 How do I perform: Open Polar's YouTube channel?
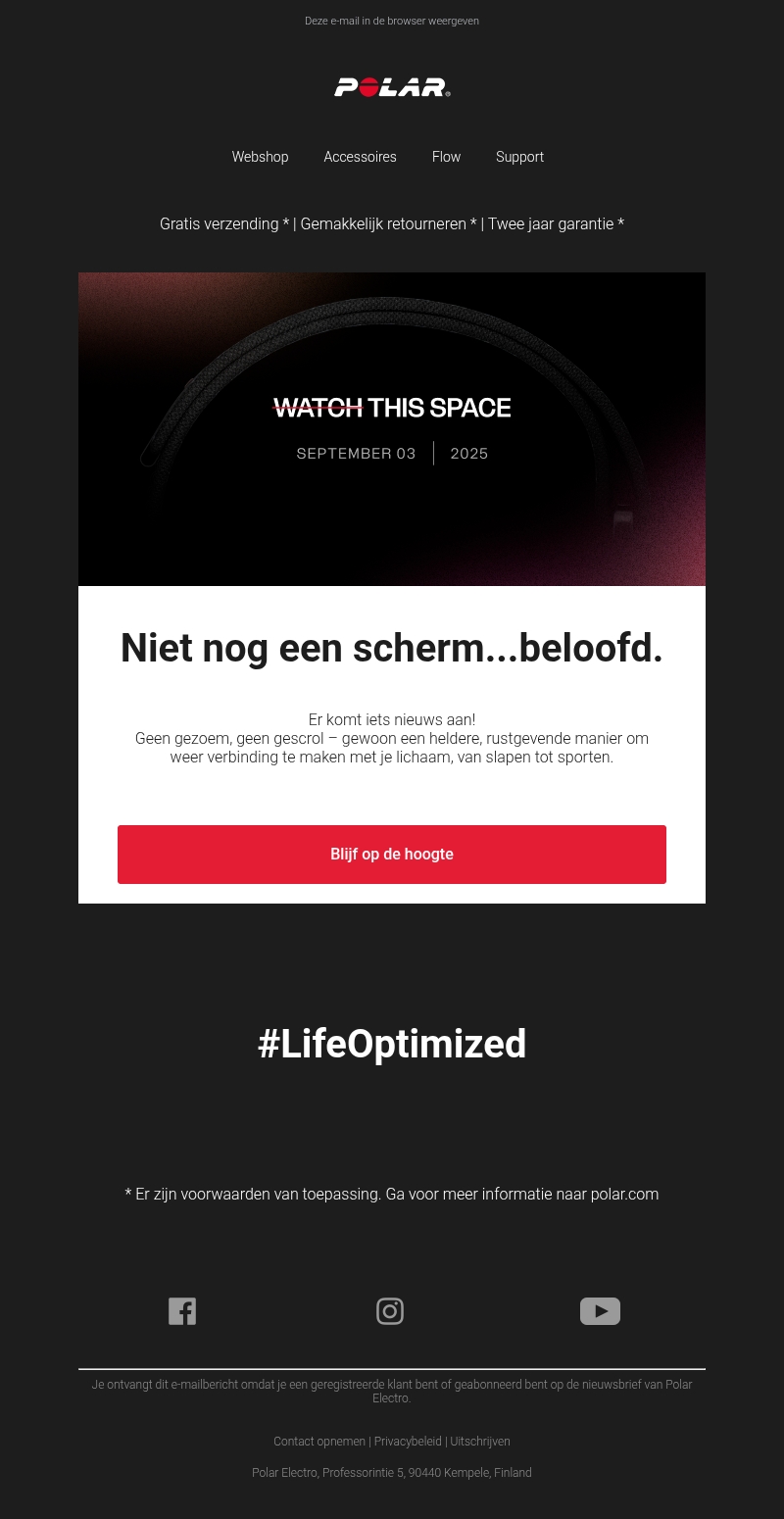coord(600,1311)
